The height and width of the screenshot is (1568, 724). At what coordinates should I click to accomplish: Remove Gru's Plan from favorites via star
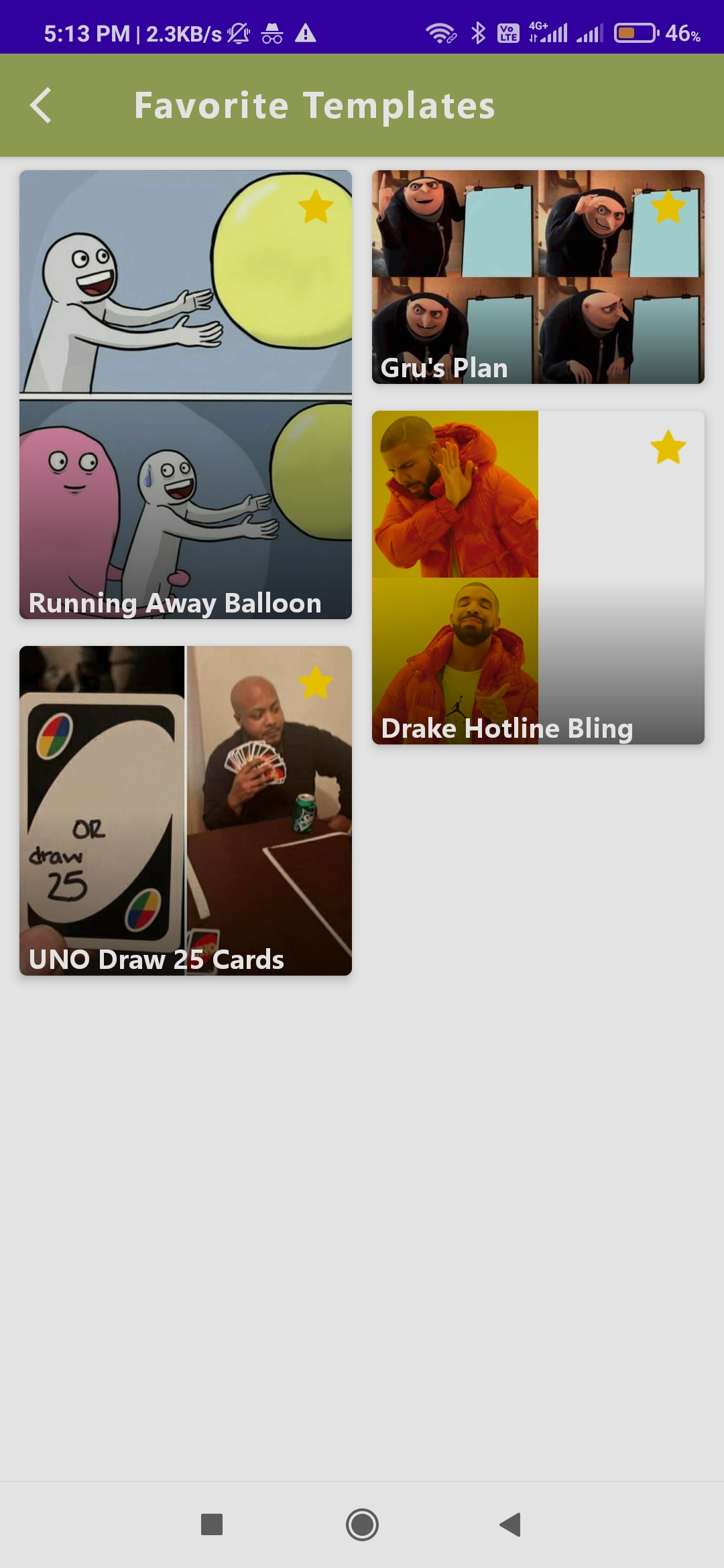(668, 206)
